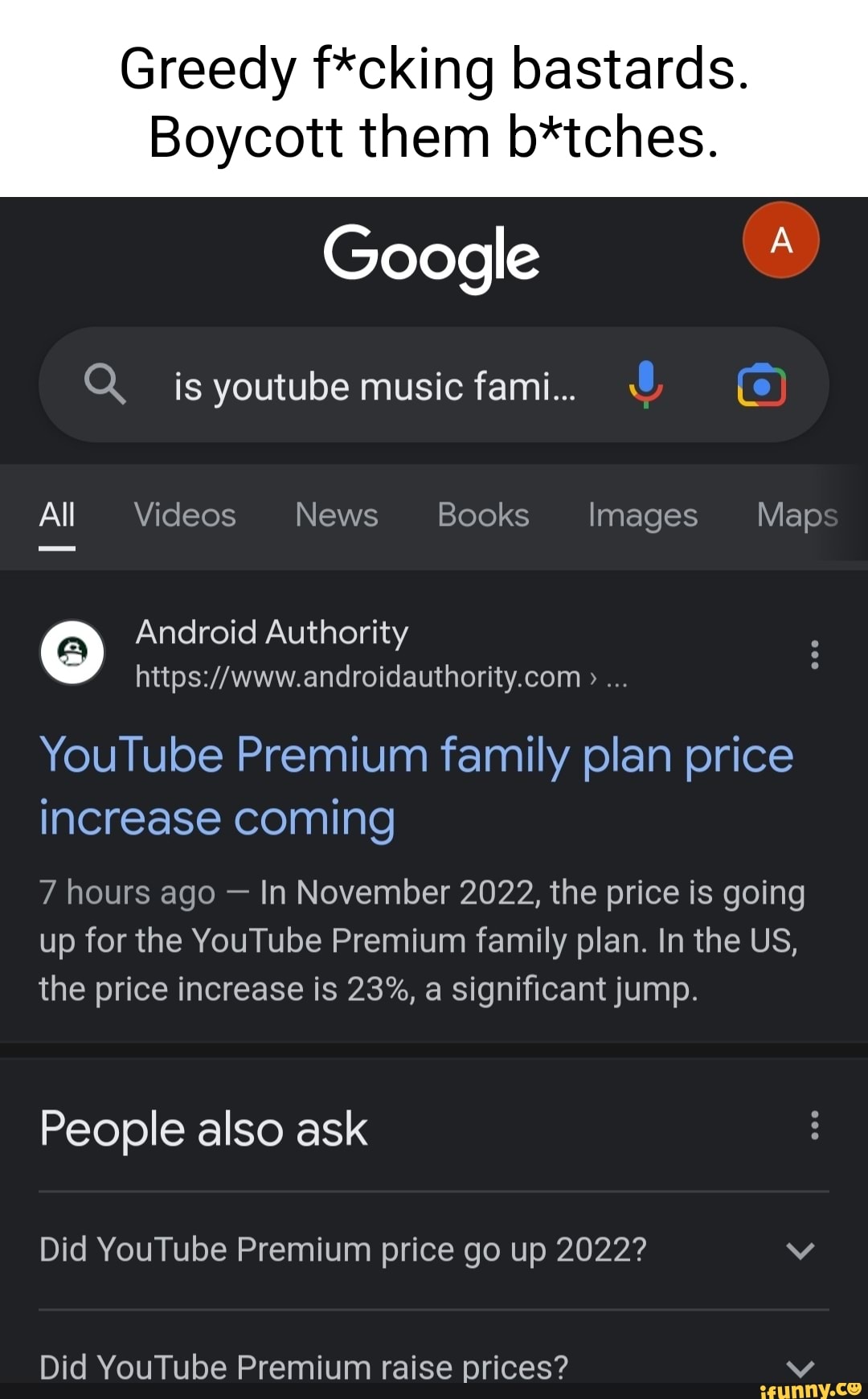Tap the search query input field
This screenshot has height=1399, width=868.
[x=374, y=386]
